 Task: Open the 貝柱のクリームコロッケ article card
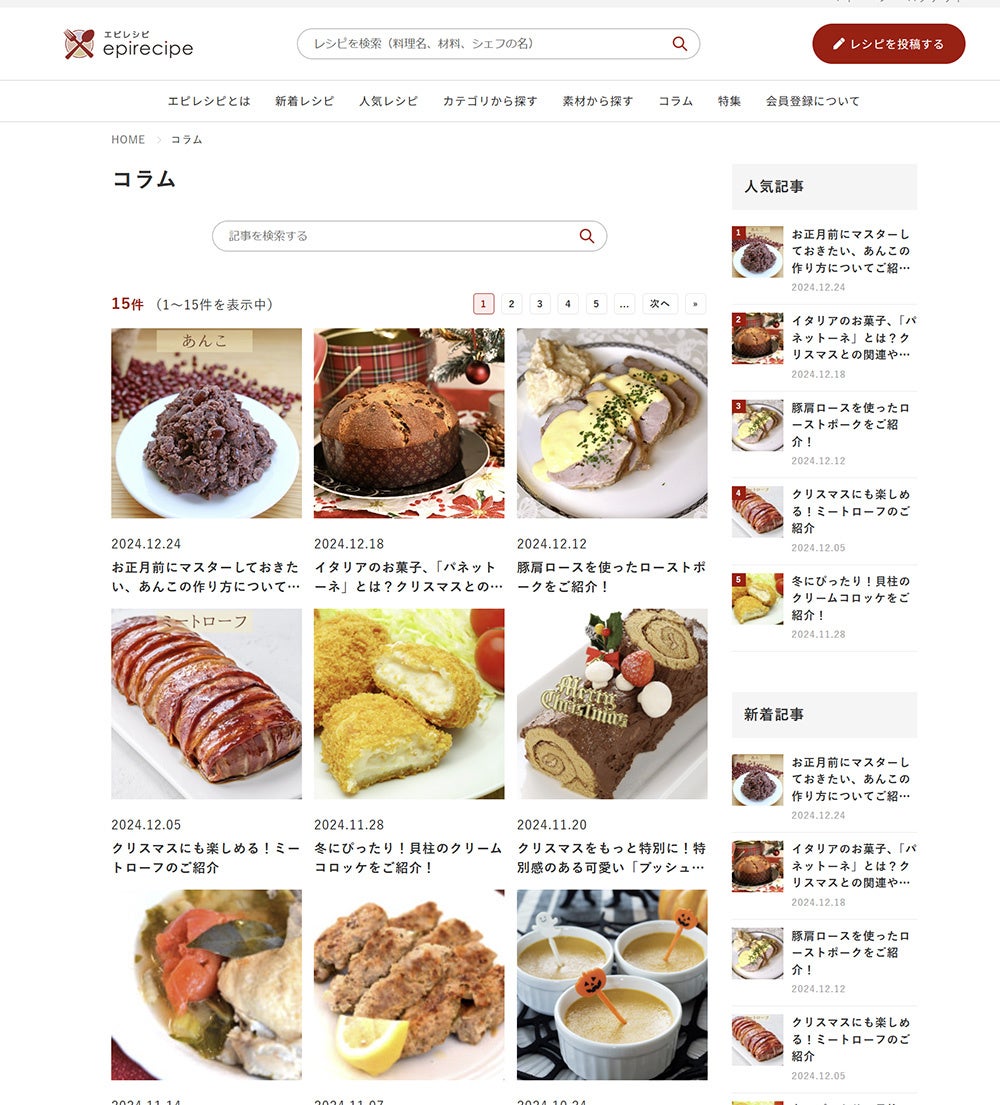[409, 704]
